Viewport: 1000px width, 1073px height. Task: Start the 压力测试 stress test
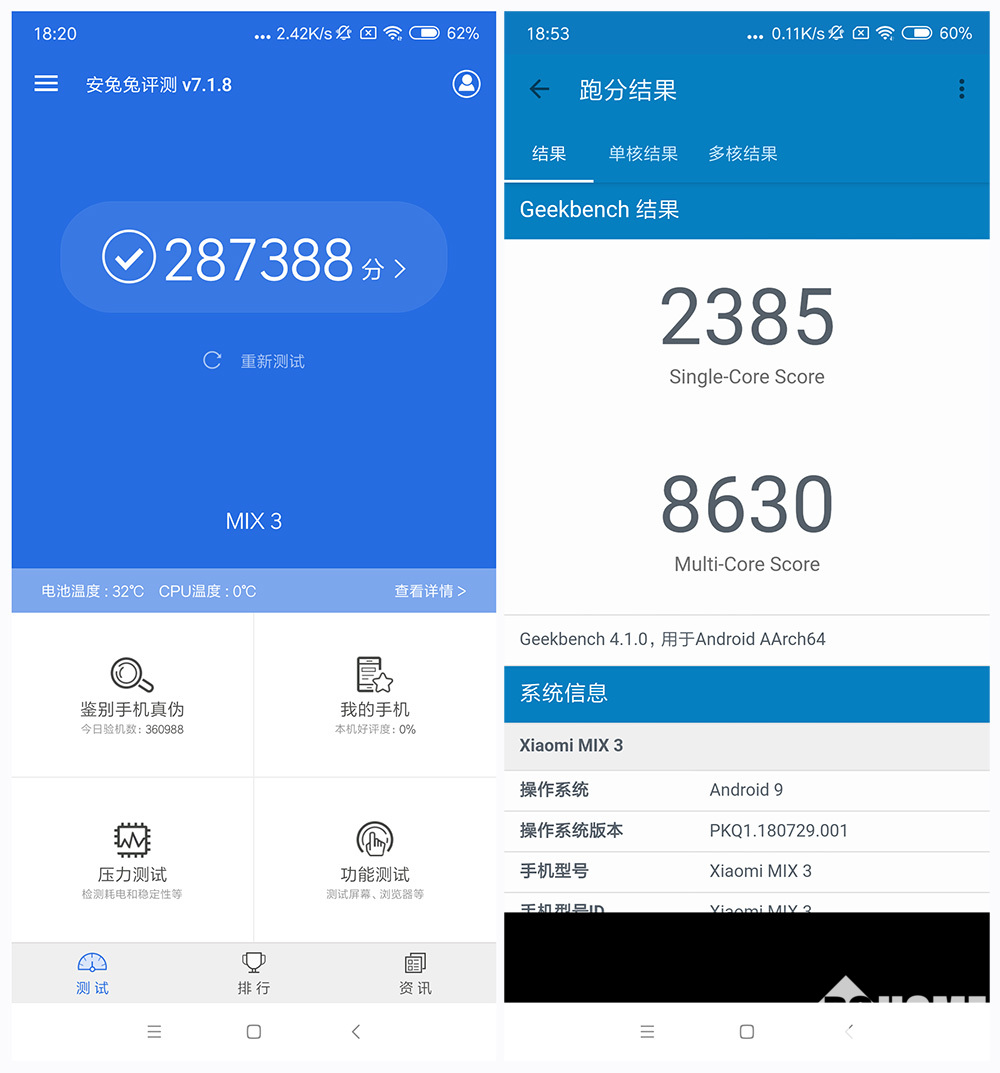click(x=132, y=860)
